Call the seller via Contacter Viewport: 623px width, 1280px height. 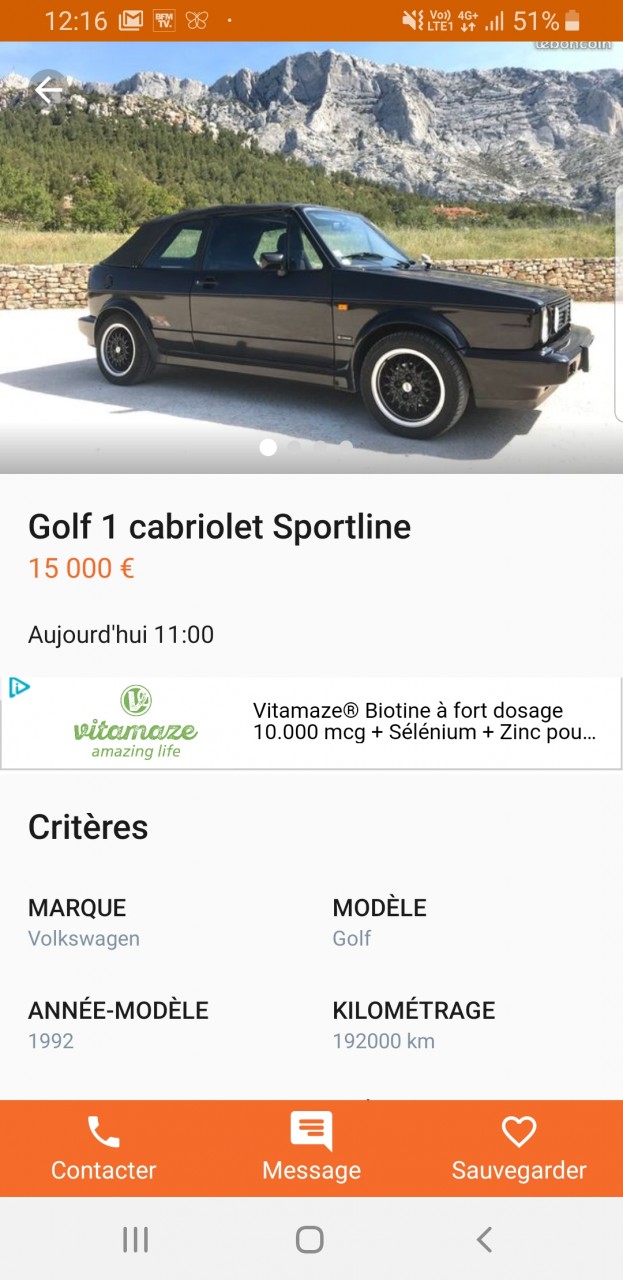pos(103,1148)
